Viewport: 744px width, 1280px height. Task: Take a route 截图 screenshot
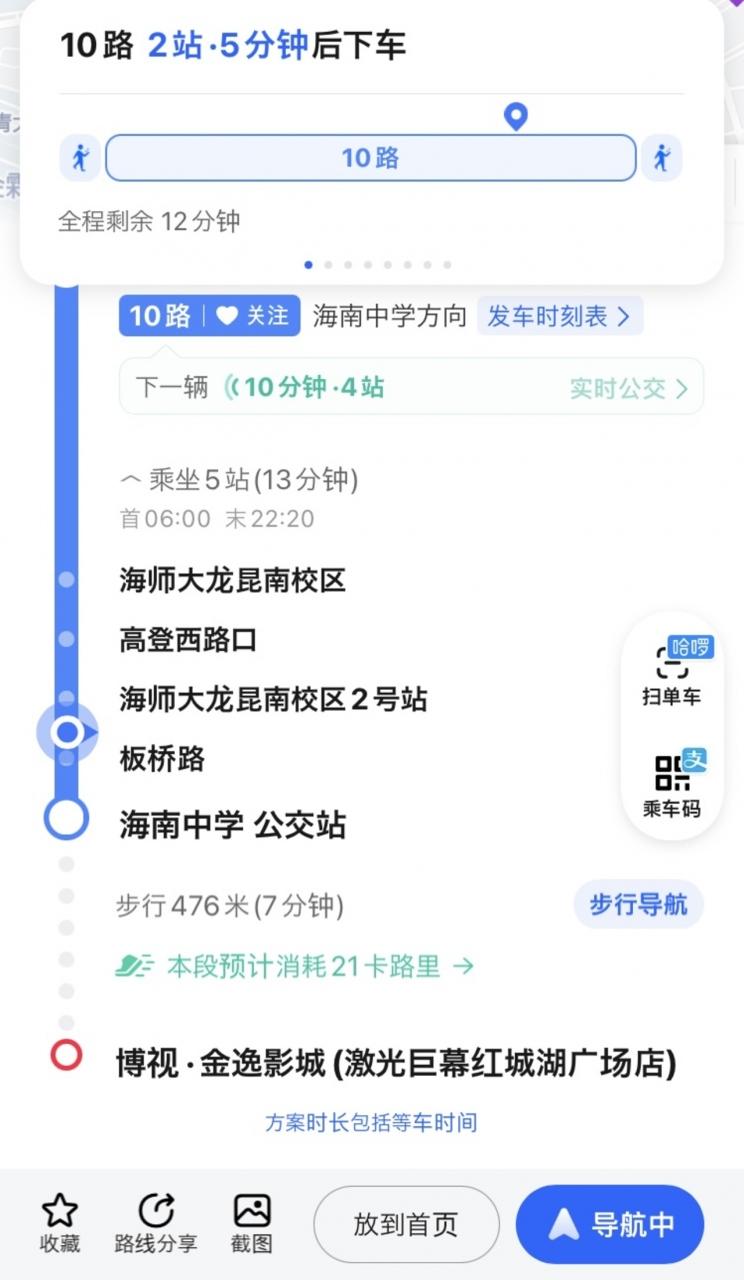pos(252,1224)
